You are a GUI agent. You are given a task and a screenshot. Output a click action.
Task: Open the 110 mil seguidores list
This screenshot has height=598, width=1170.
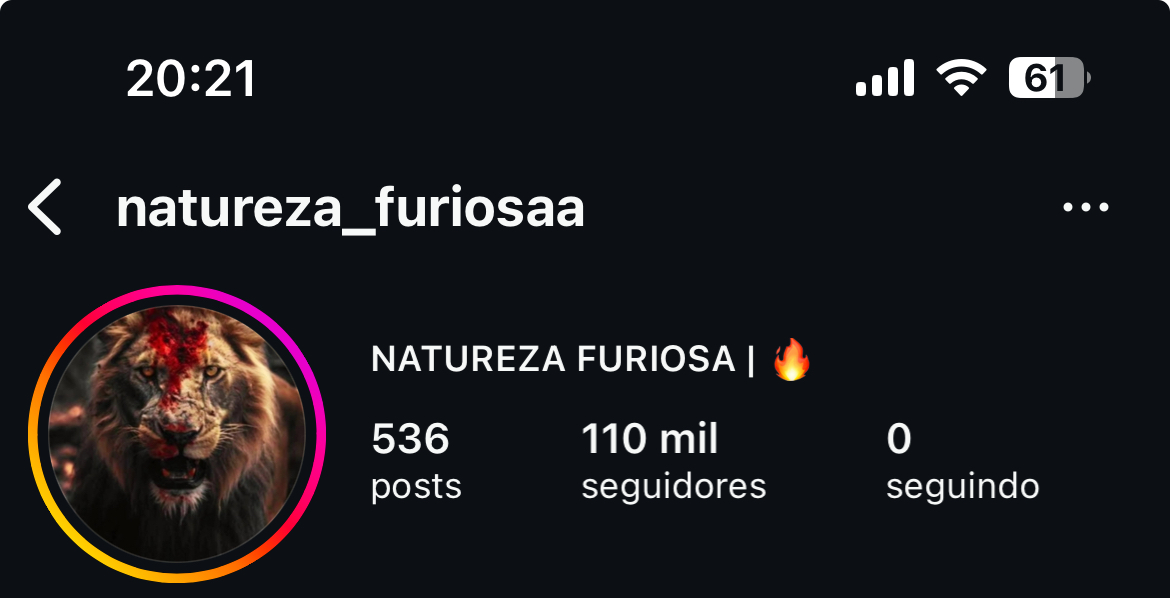tap(673, 461)
